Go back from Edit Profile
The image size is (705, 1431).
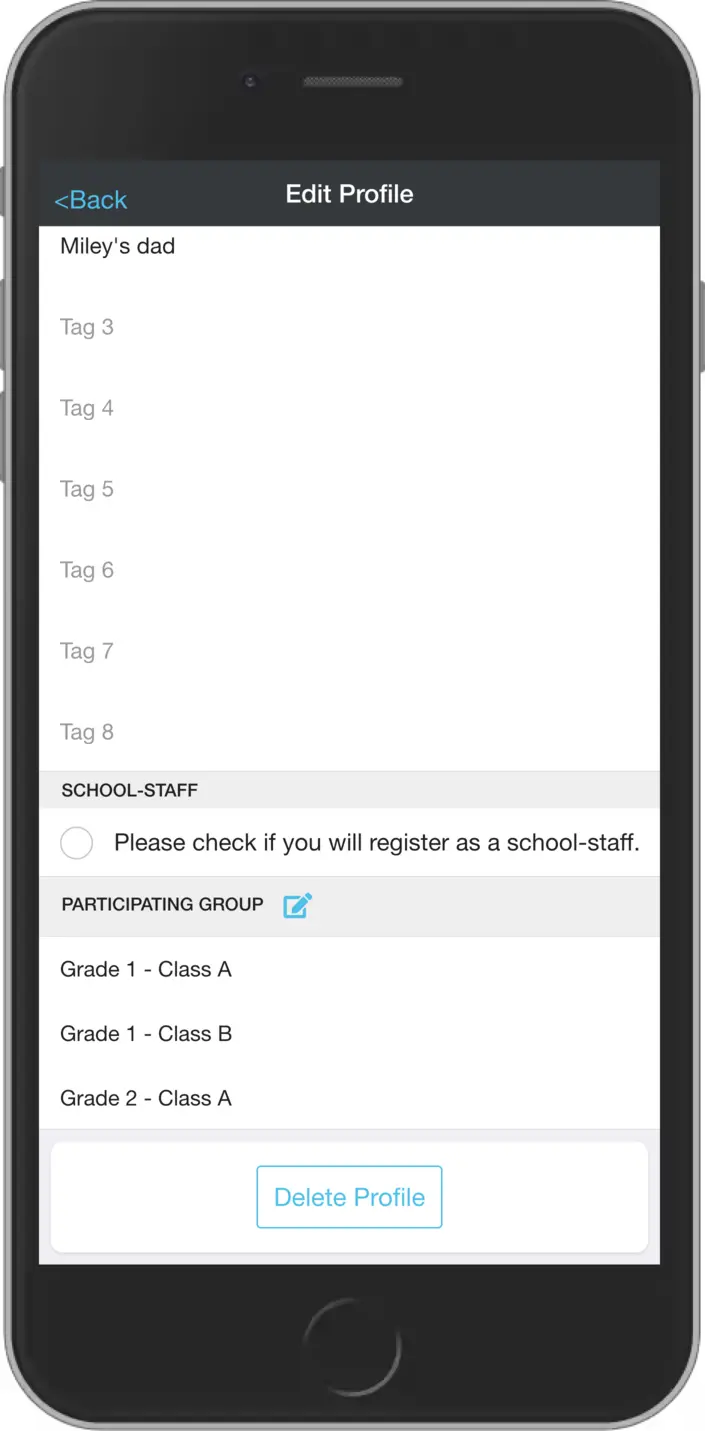coord(91,200)
